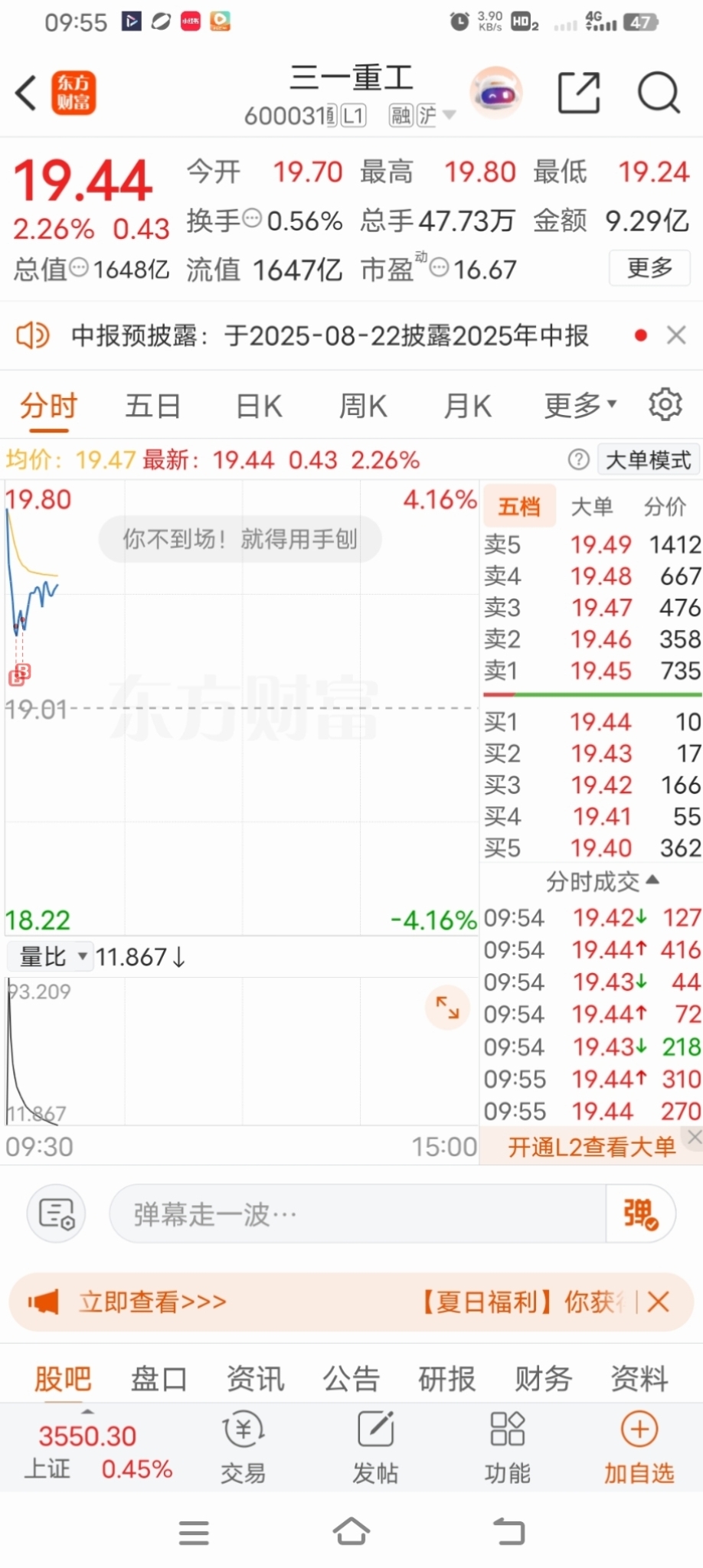The image size is (703, 1568).
Task: Tap the 弹幕走一波 input field
Action: (356, 1214)
